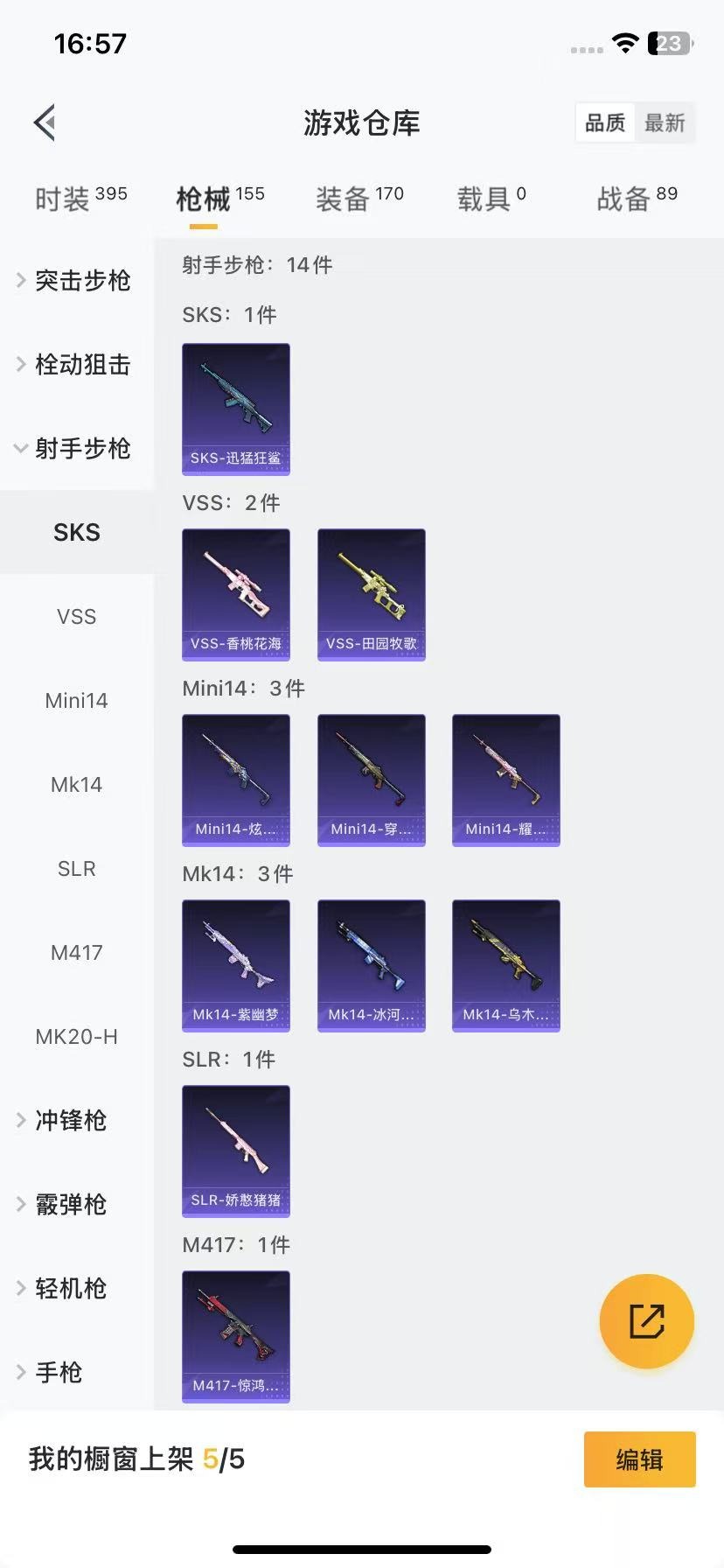Image resolution: width=724 pixels, height=1568 pixels.
Task: Select Mini14 in the side list
Action: click(76, 700)
